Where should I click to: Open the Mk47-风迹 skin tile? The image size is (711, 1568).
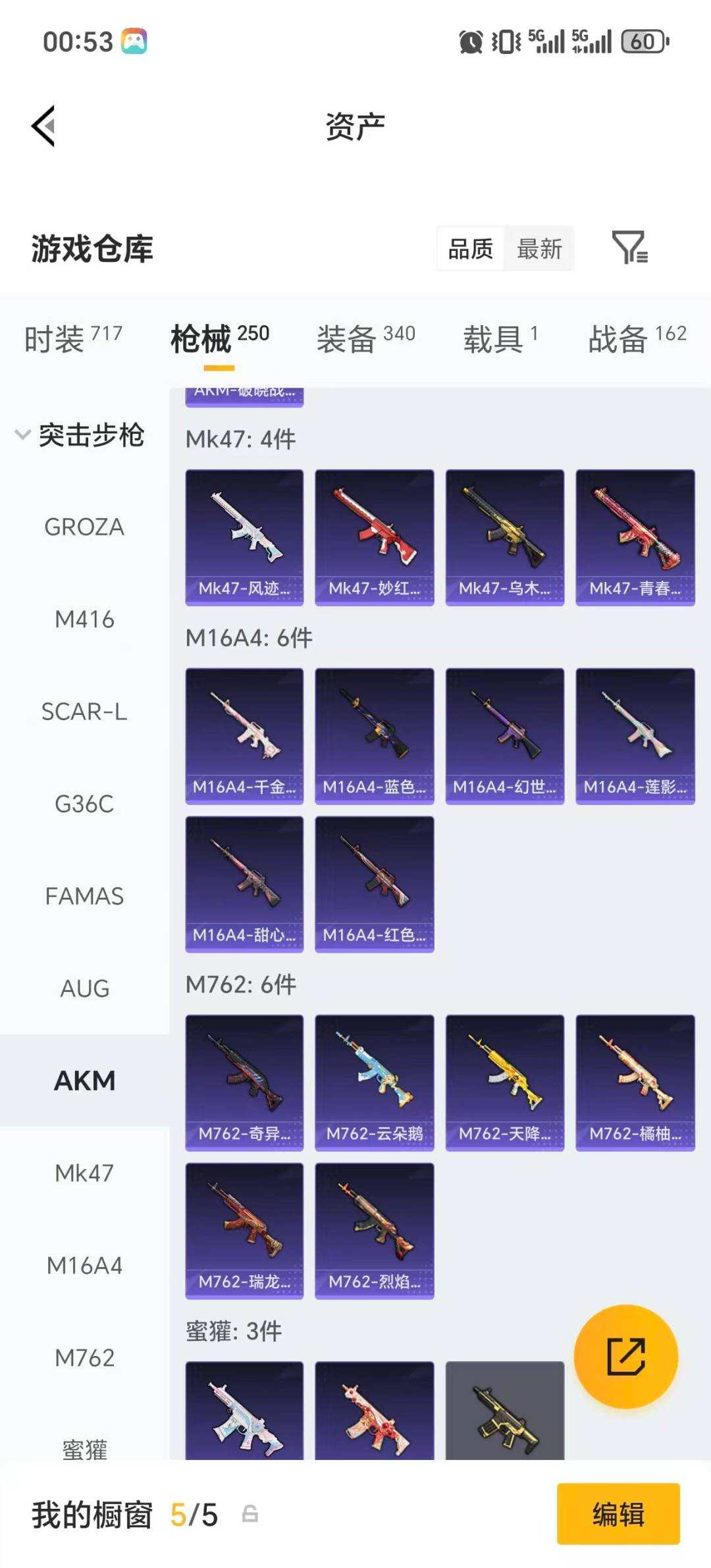tap(244, 536)
